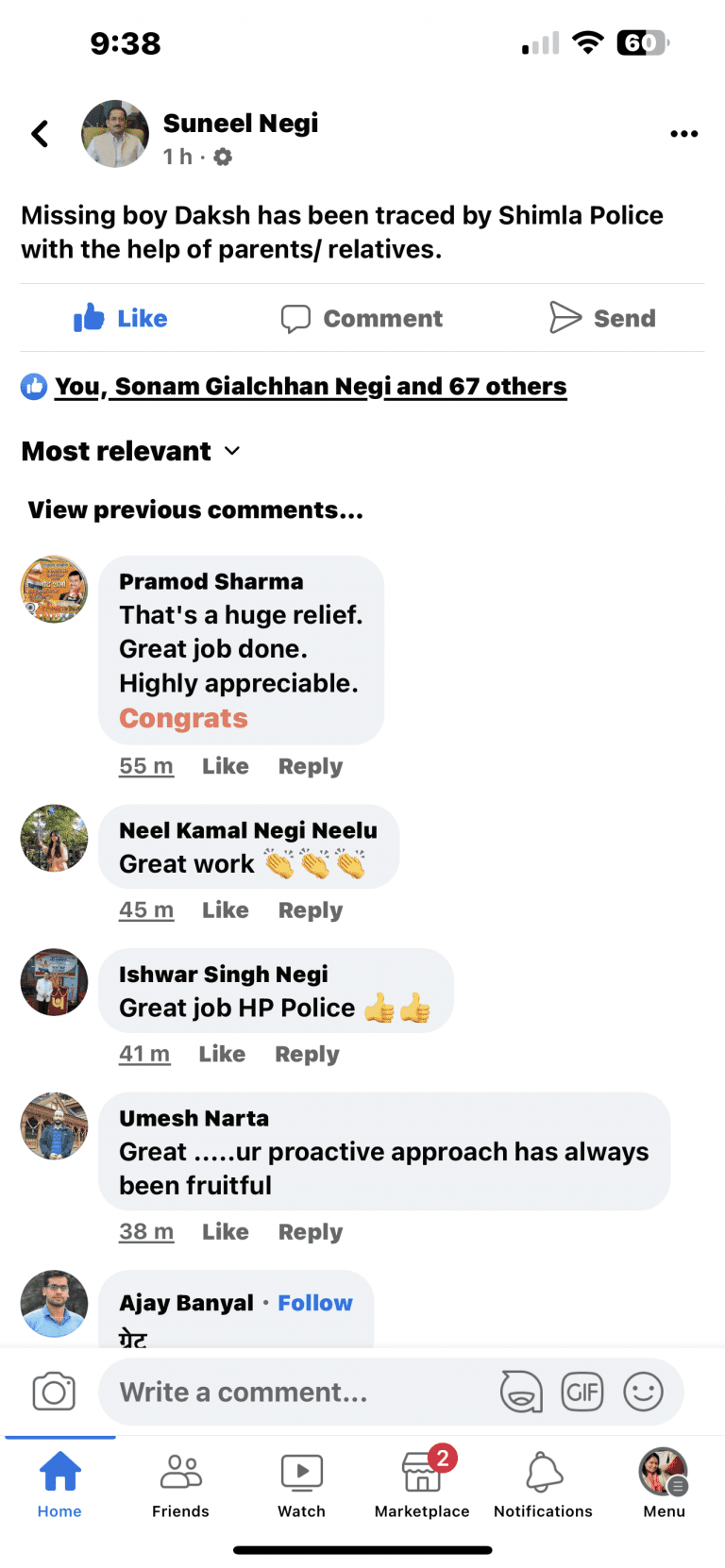Reply to Umesh Narta's comment
The height and width of the screenshot is (1568, 725).
(310, 1232)
